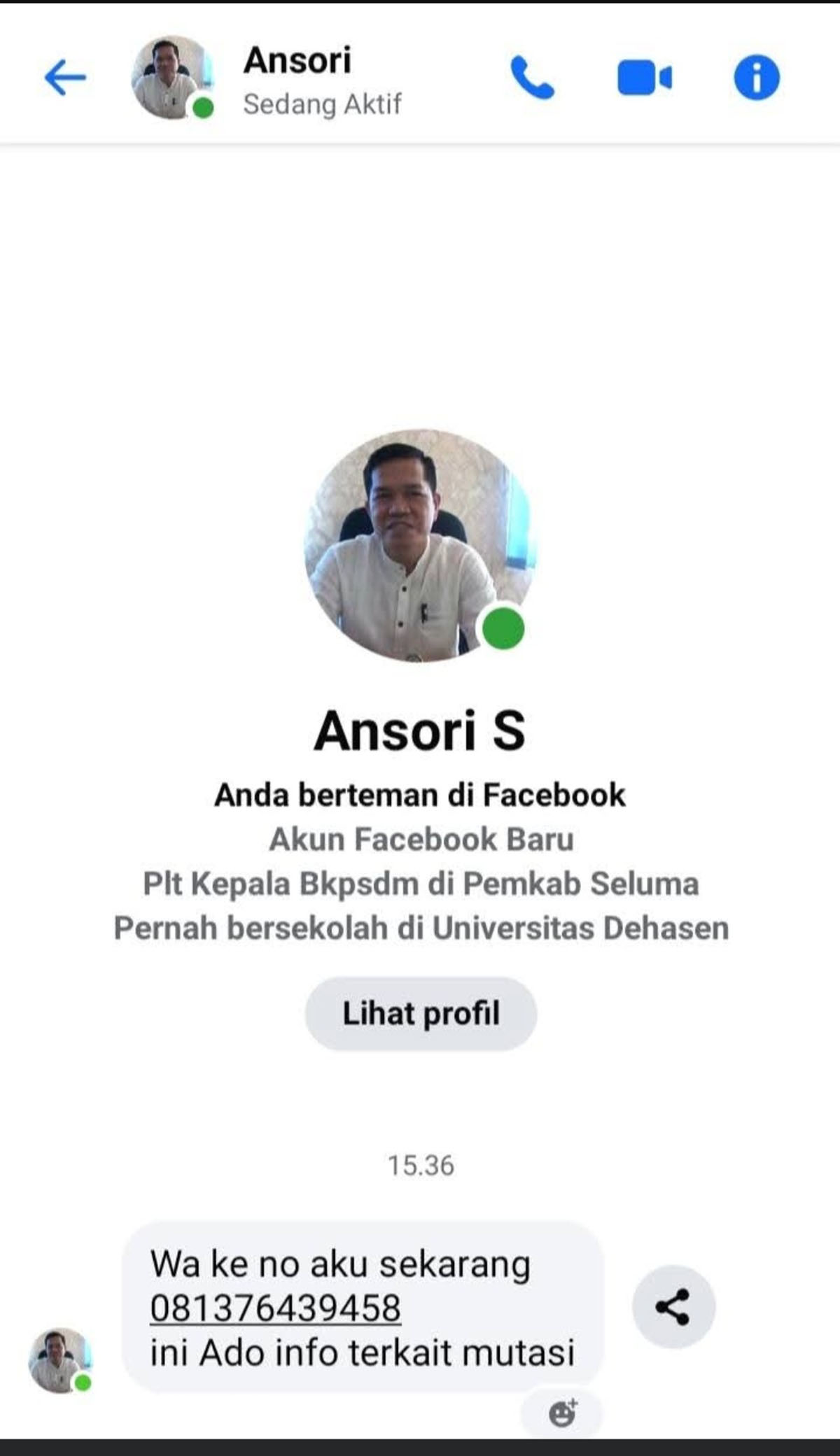The image size is (840, 1456).
Task: Open Ansori S large profile picture
Action: click(420, 546)
